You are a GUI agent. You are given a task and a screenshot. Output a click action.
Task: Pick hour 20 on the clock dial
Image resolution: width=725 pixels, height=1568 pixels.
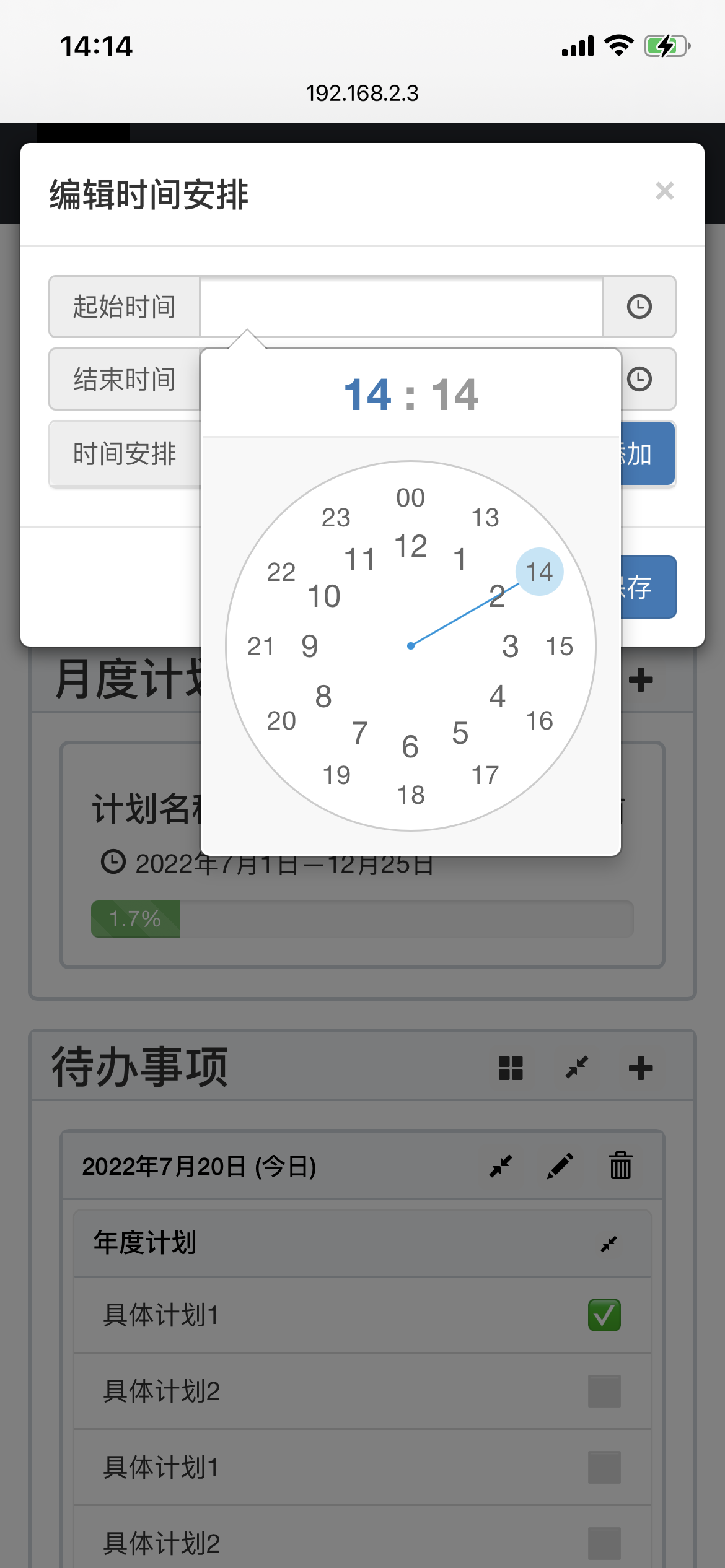click(x=281, y=721)
